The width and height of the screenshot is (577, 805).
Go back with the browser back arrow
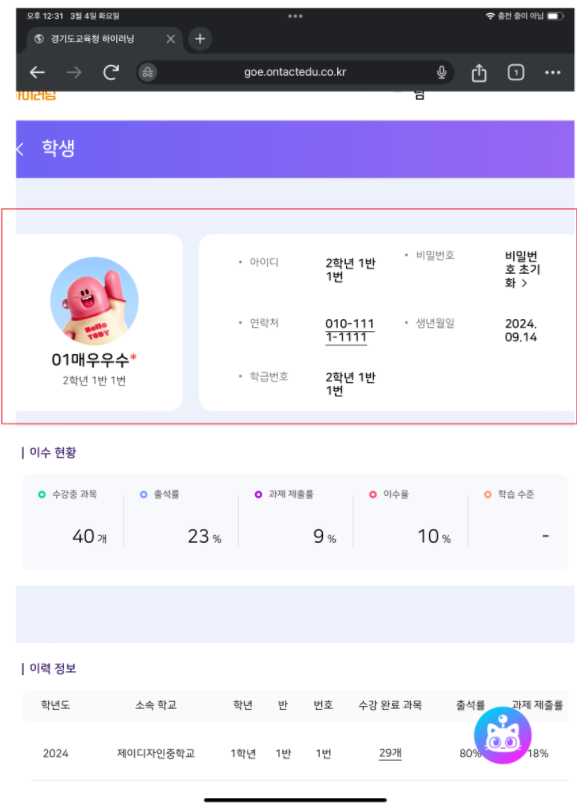(x=37, y=72)
